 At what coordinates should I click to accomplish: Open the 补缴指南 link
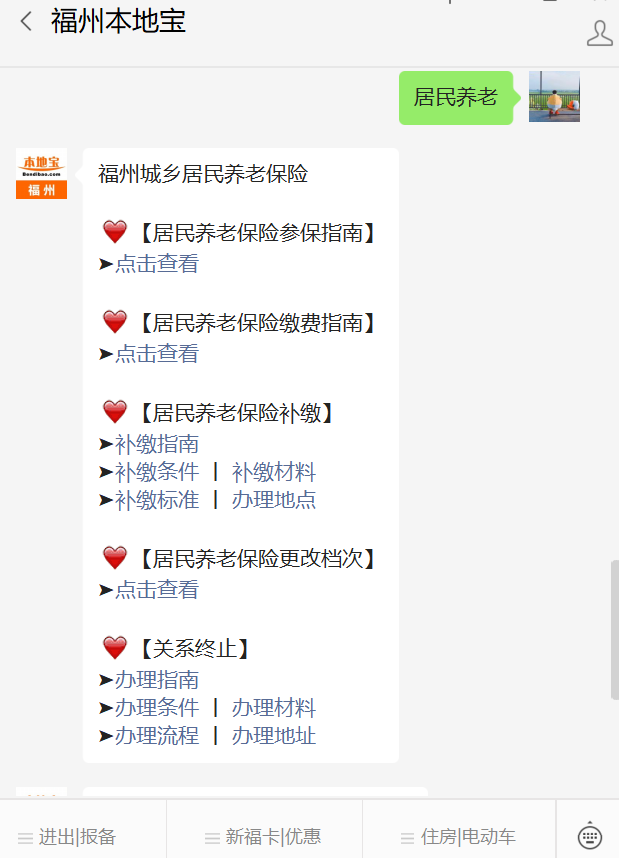[156, 444]
